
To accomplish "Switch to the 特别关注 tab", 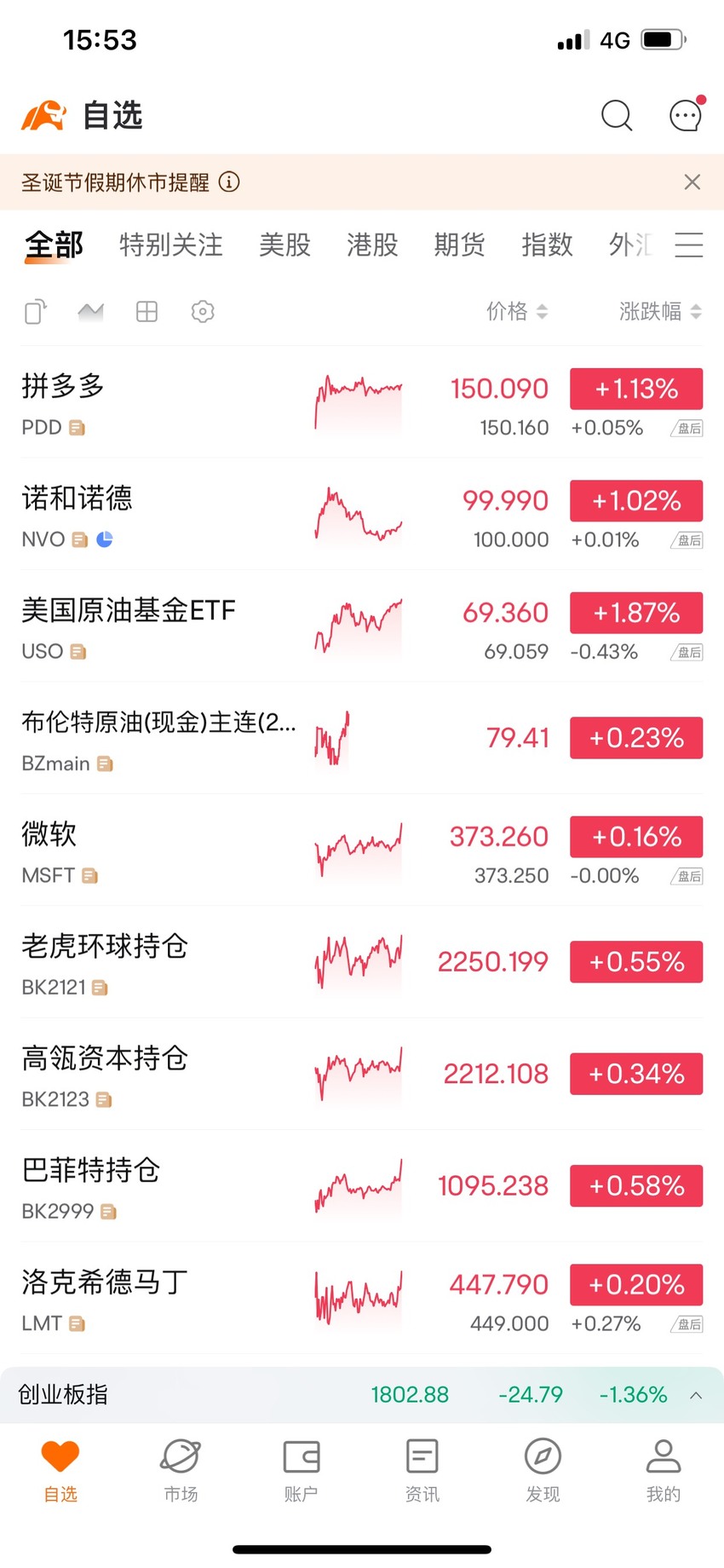I will tap(170, 245).
